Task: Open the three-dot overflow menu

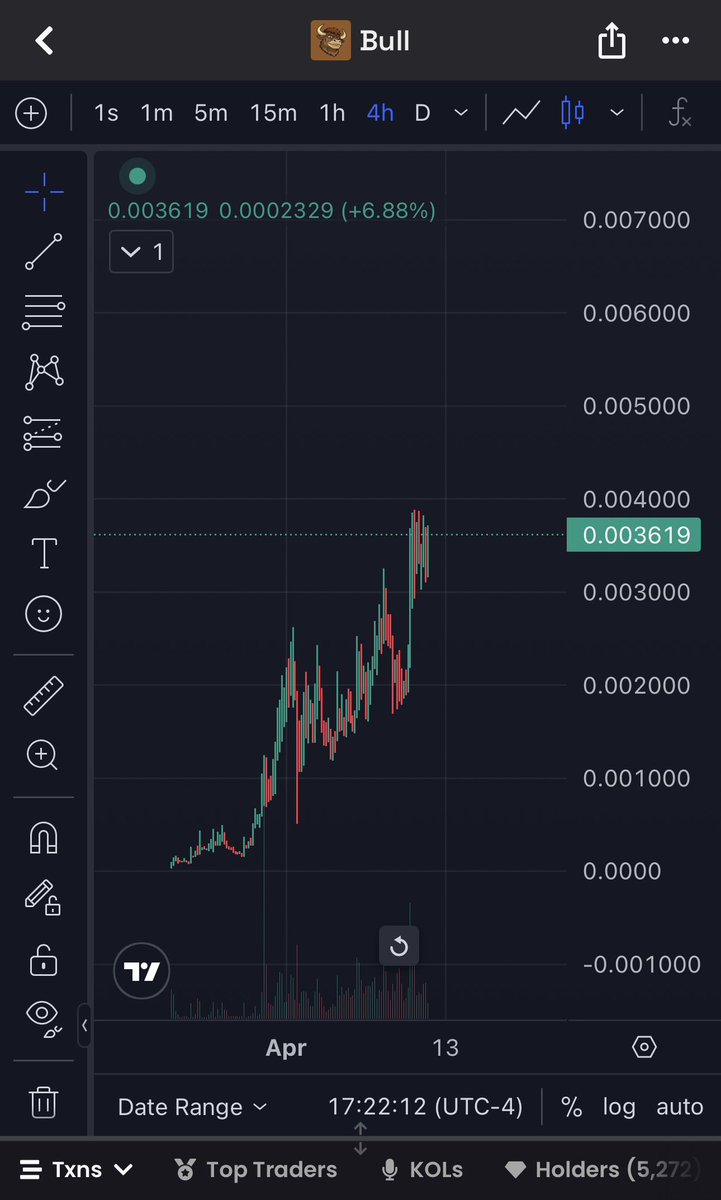Action: [676, 42]
